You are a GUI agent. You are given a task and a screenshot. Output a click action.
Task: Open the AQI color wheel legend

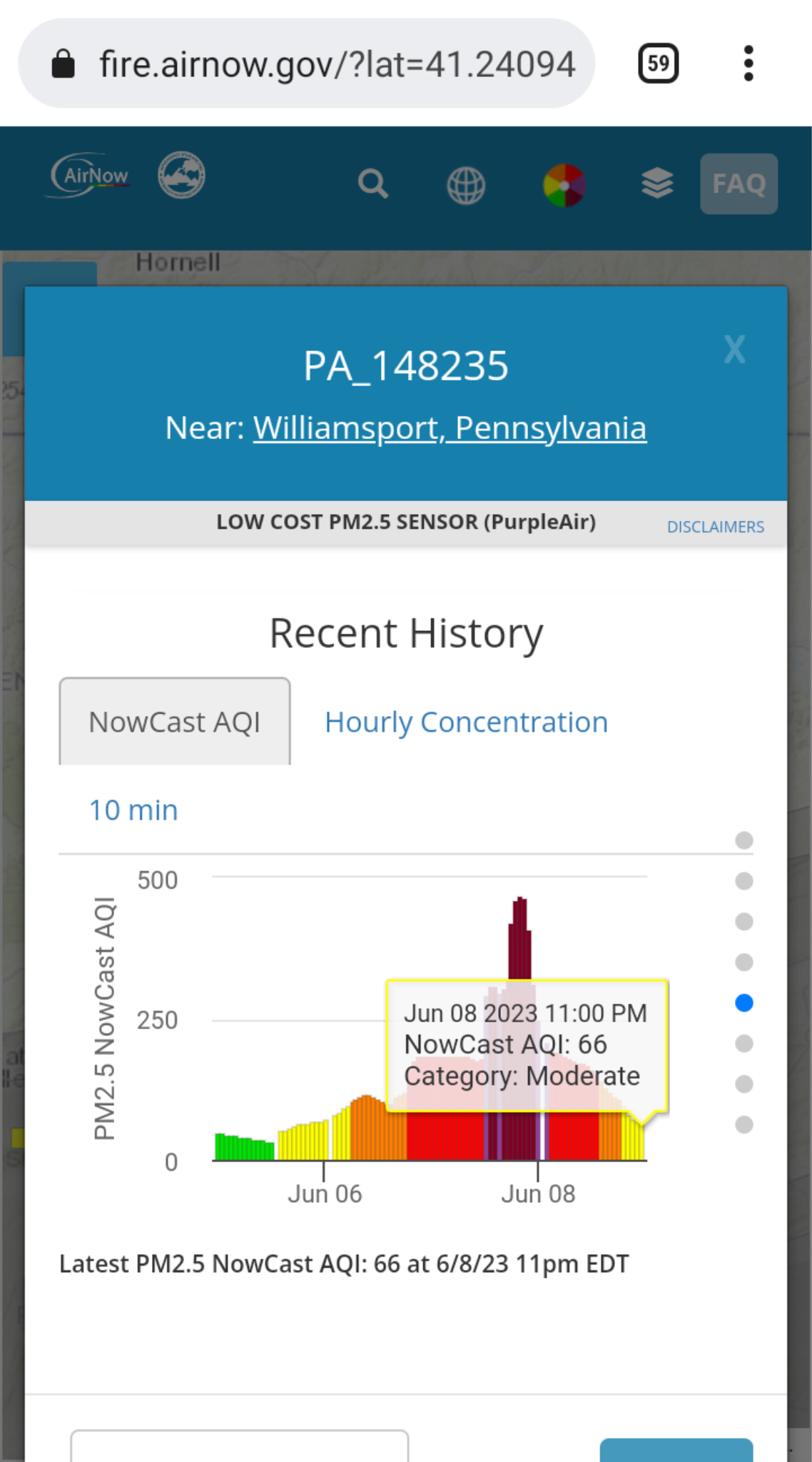coord(564,186)
